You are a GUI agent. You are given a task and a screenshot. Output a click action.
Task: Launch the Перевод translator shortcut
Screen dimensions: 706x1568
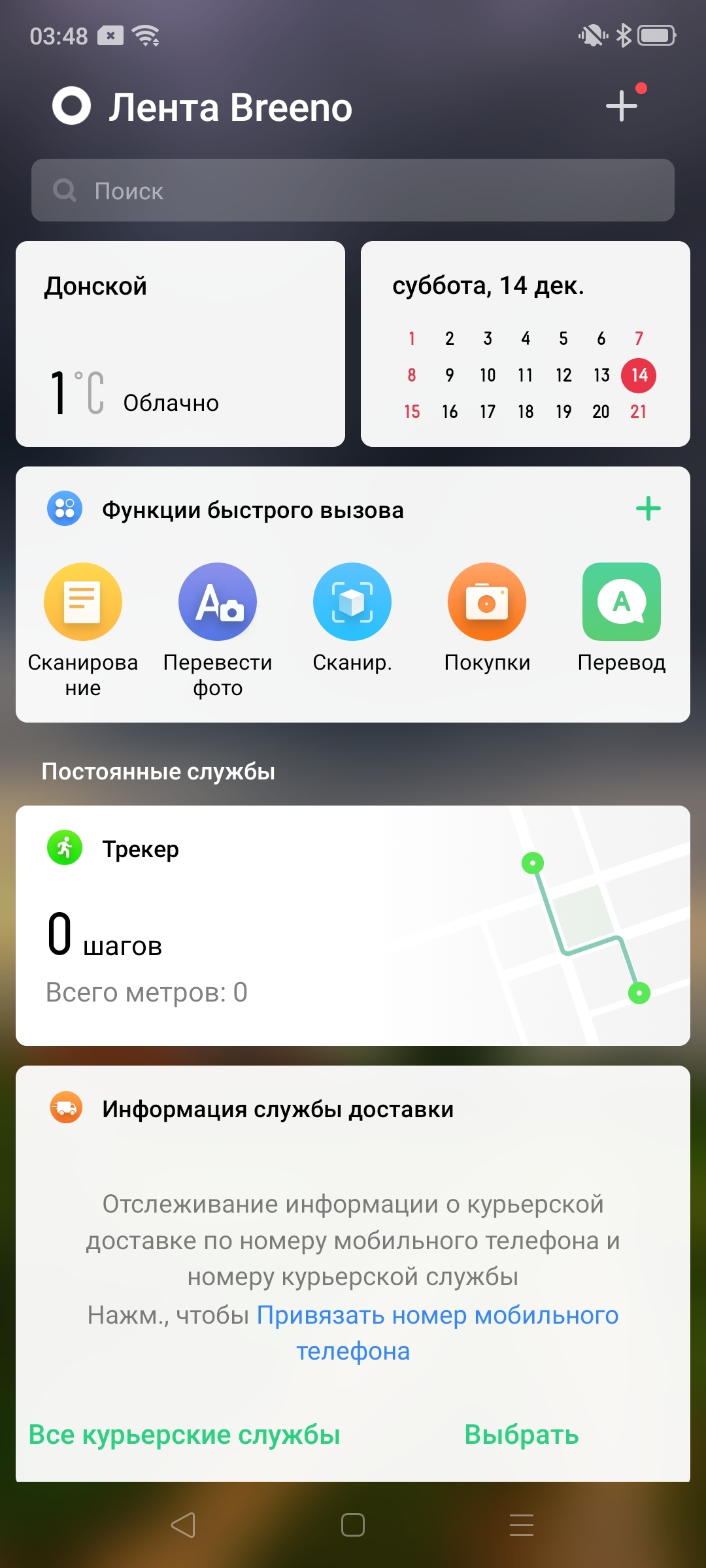pyautogui.click(x=622, y=602)
